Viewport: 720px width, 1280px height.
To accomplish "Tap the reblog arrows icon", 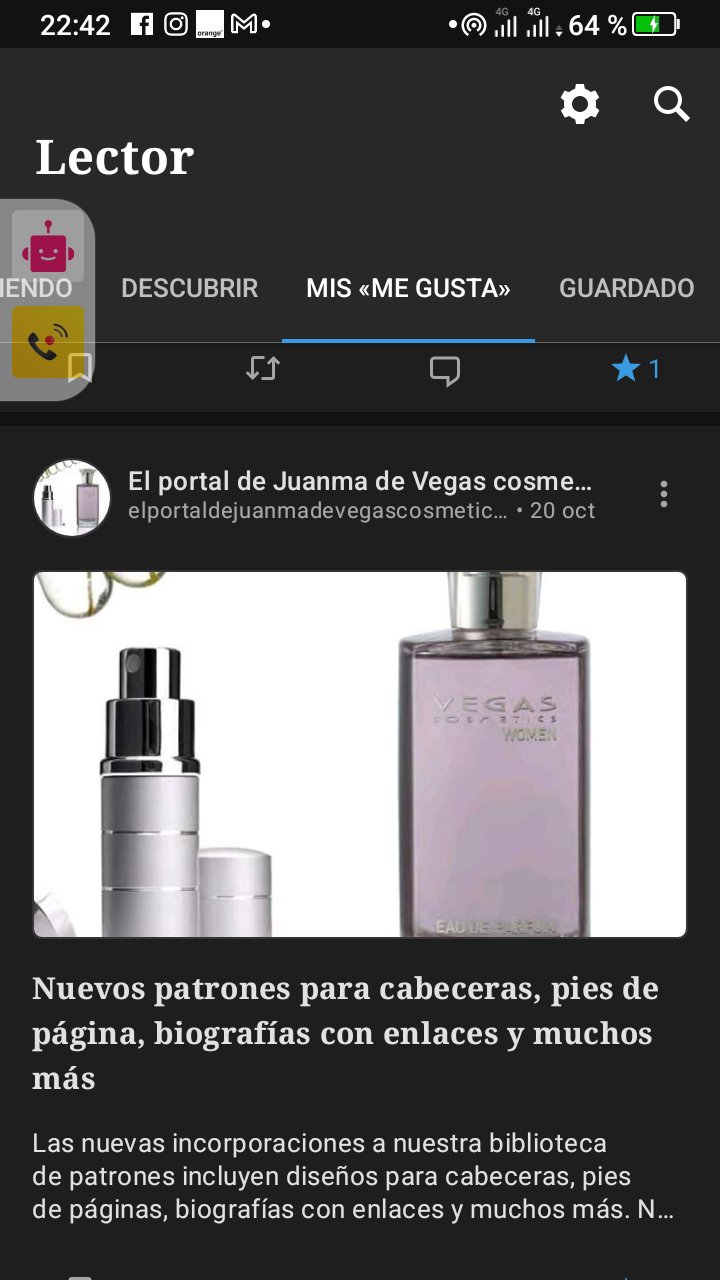I will tap(263, 370).
